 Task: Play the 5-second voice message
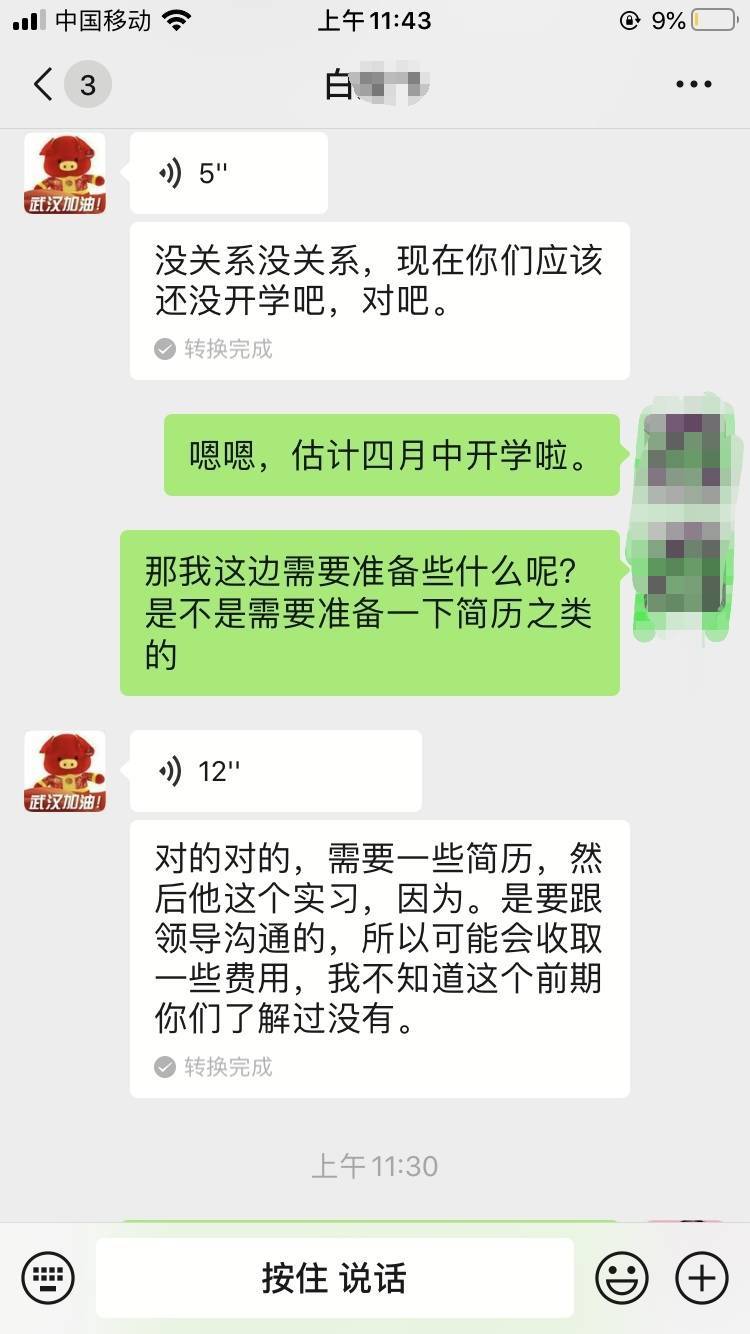[x=228, y=173]
